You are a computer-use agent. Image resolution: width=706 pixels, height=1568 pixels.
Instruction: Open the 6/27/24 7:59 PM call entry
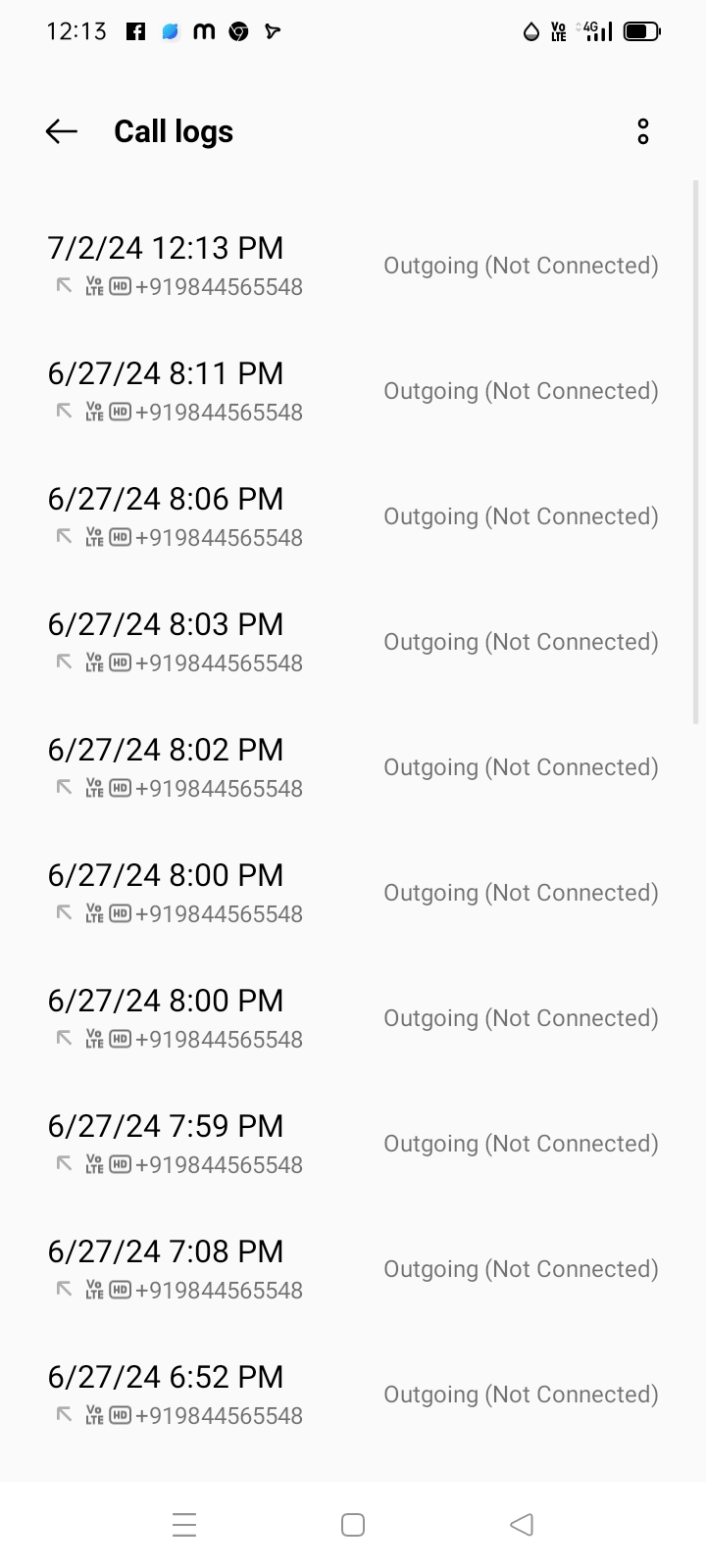[353, 1144]
